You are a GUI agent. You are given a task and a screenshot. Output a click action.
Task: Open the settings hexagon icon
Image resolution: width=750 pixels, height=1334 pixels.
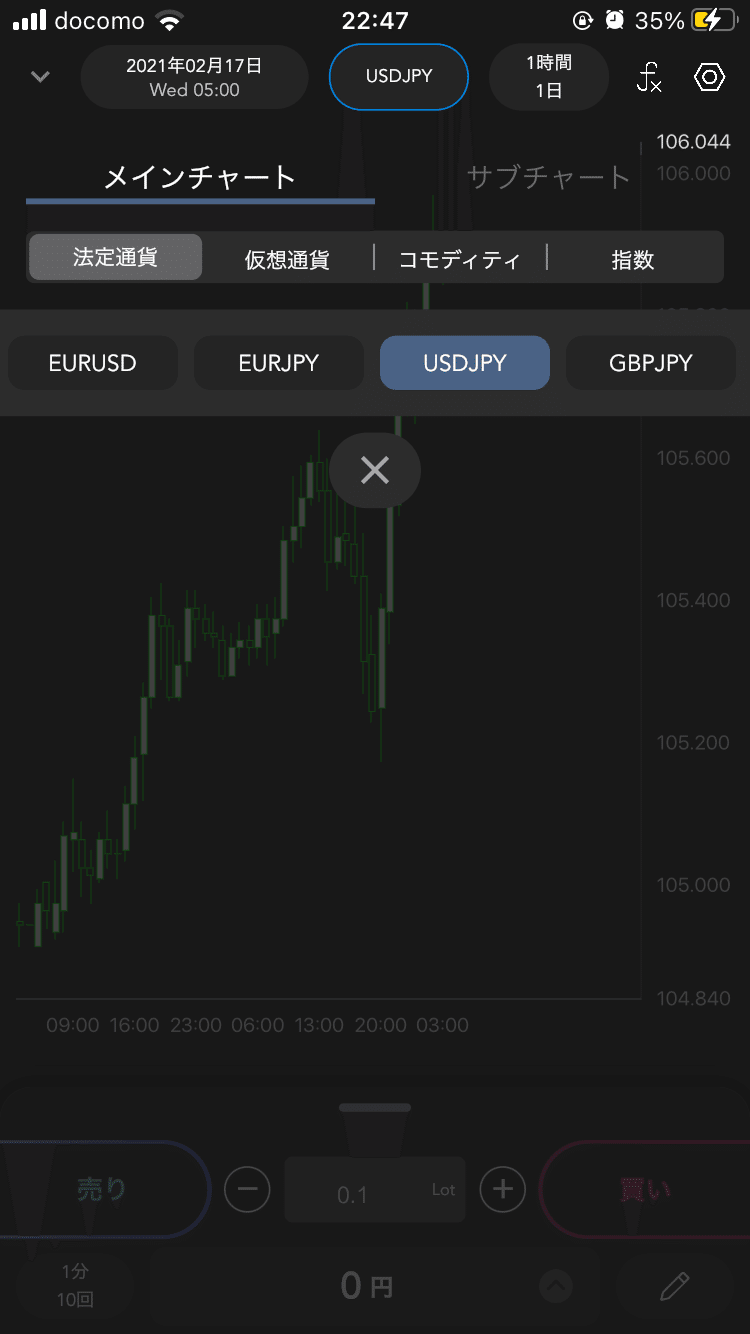709,78
